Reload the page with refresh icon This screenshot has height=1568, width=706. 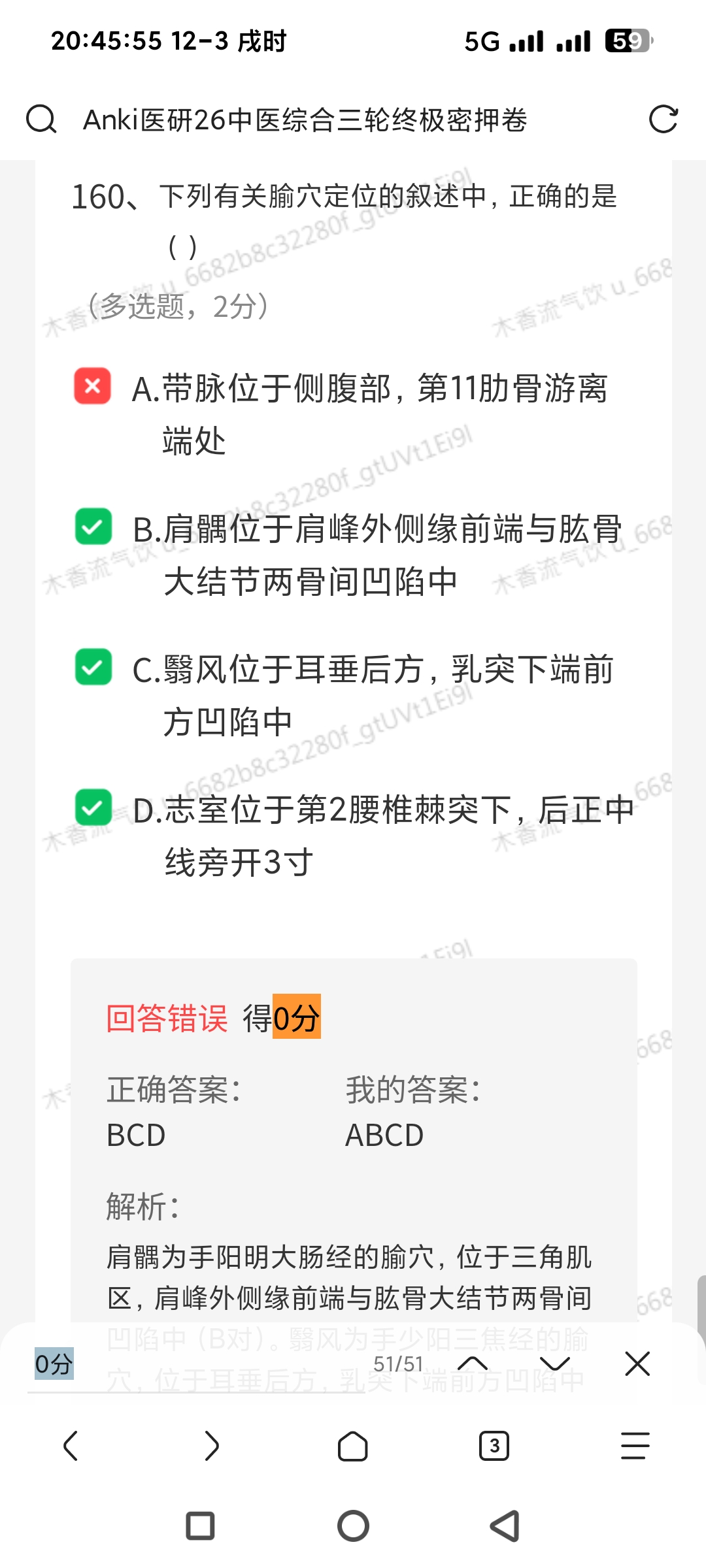click(x=663, y=120)
